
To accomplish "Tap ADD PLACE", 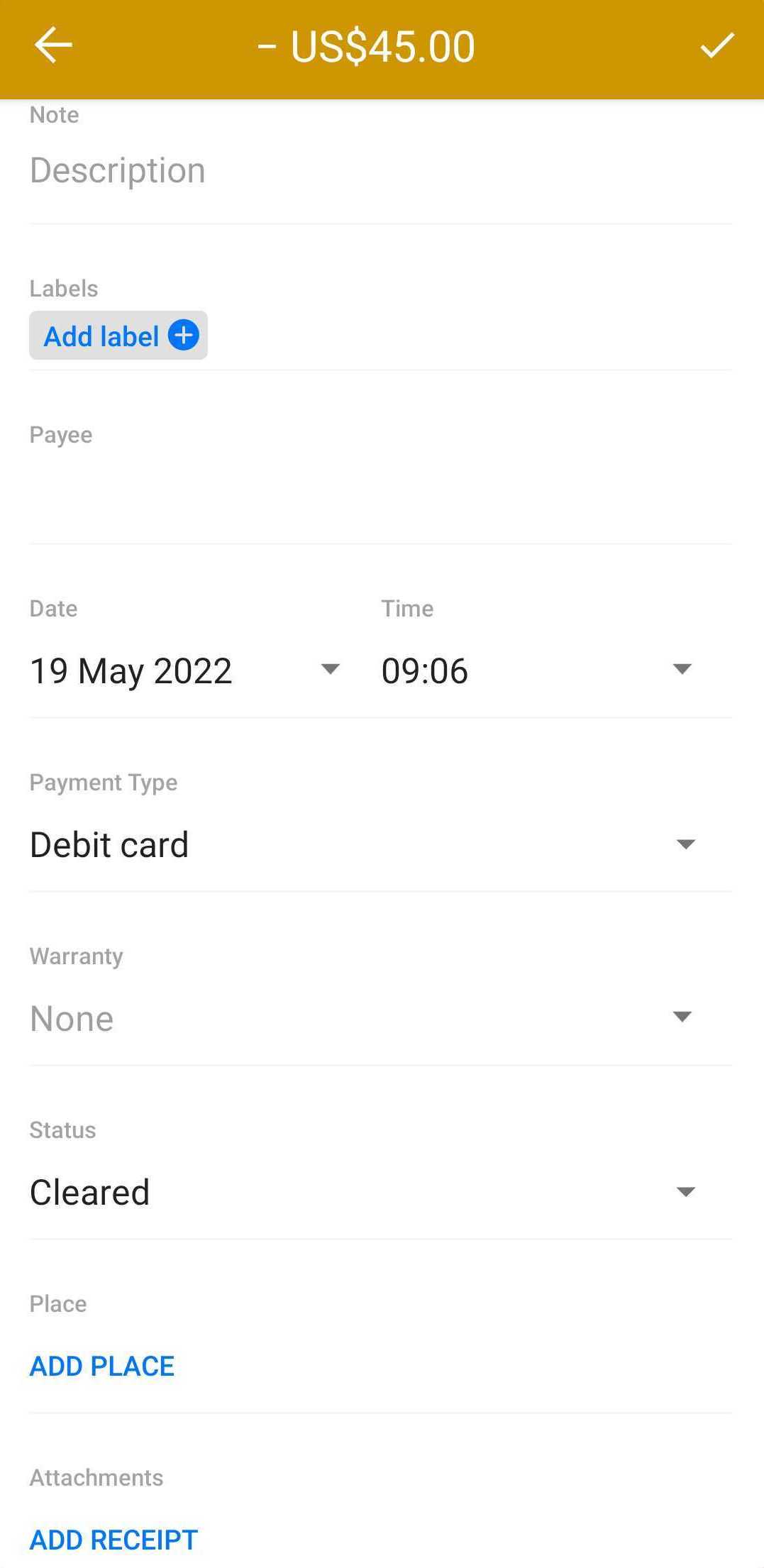I will tap(102, 1366).
